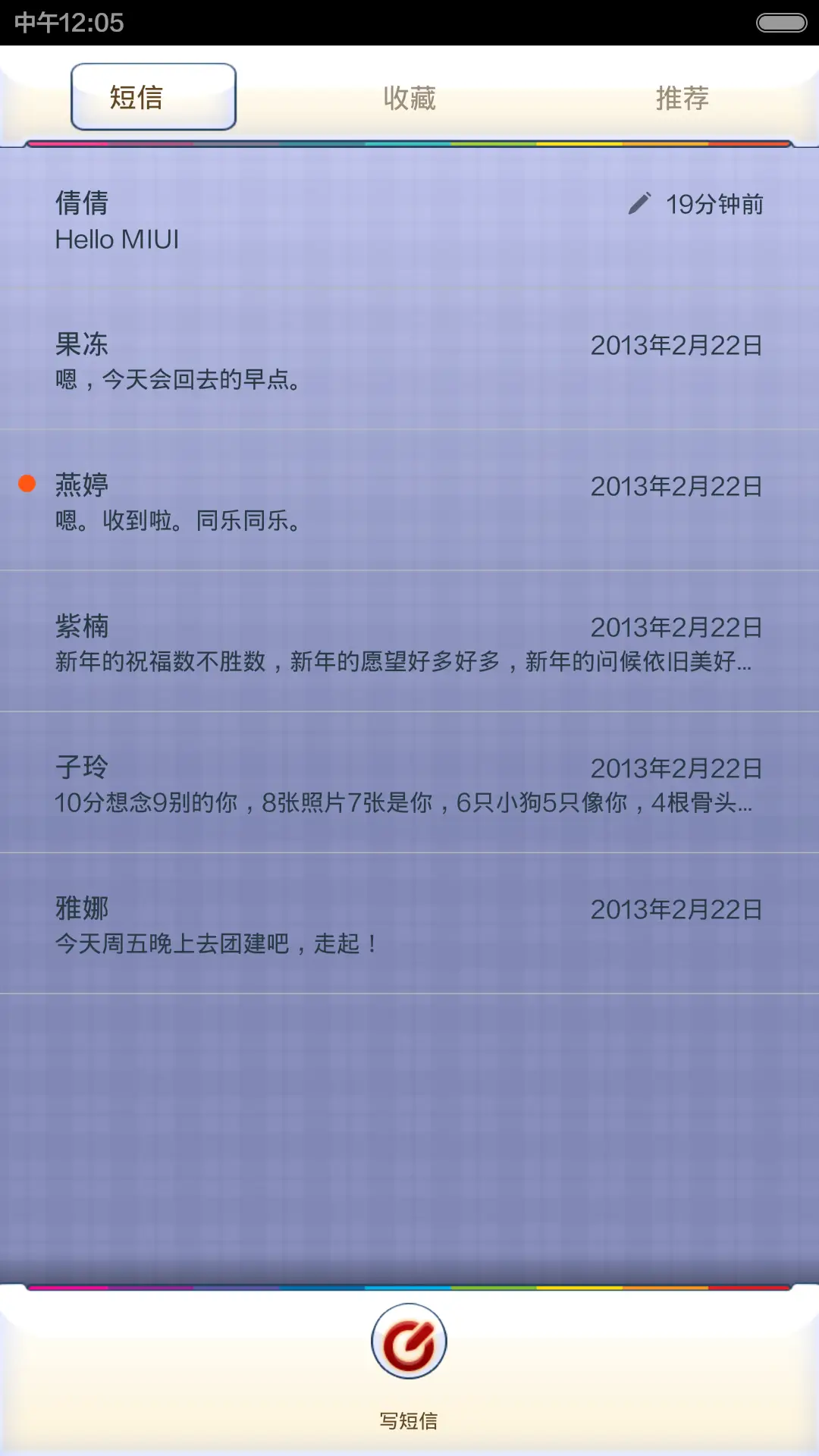Switch to the 收藏 tab
Image resolution: width=819 pixels, height=1456 pixels.
pos(409,97)
